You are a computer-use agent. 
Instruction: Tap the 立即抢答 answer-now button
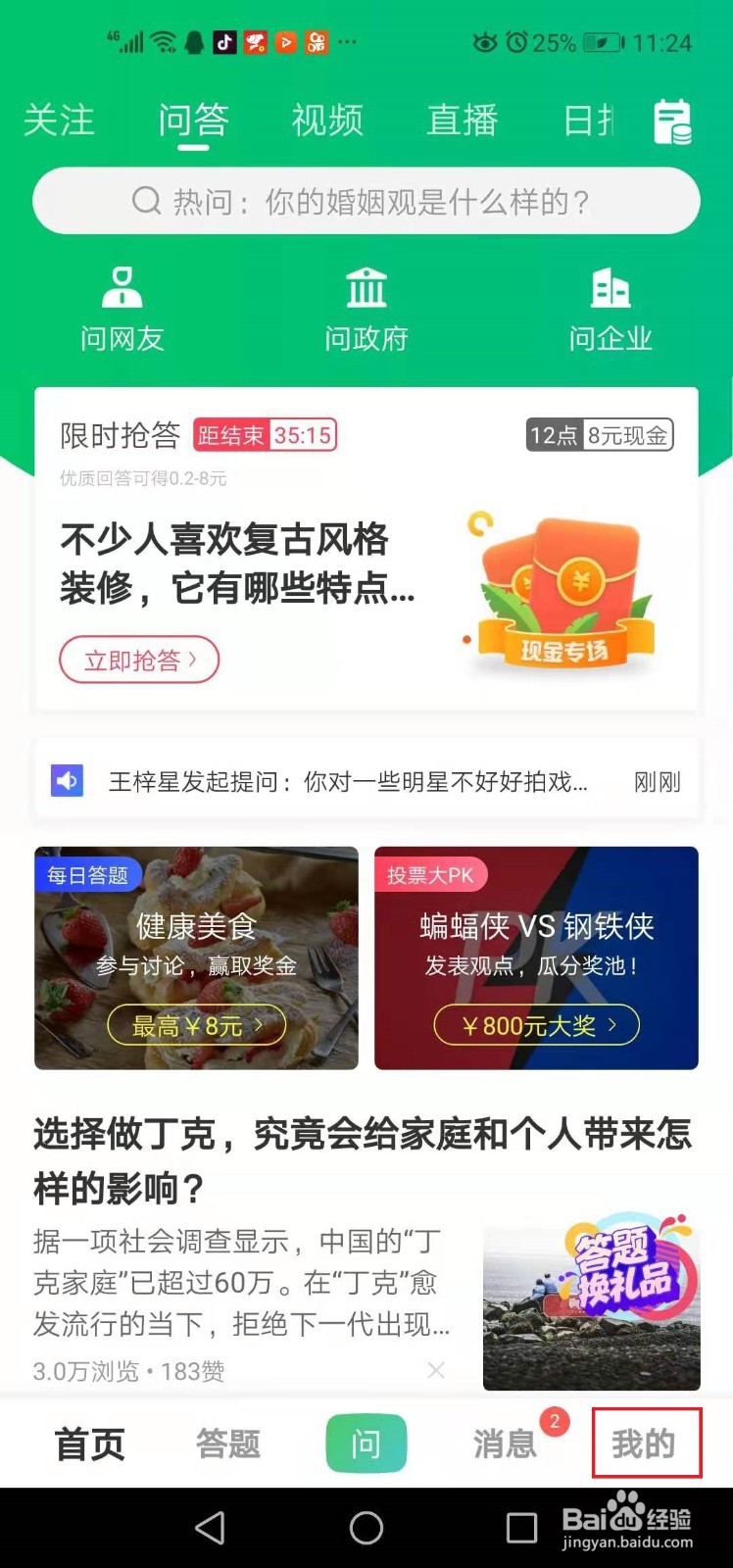point(139,659)
